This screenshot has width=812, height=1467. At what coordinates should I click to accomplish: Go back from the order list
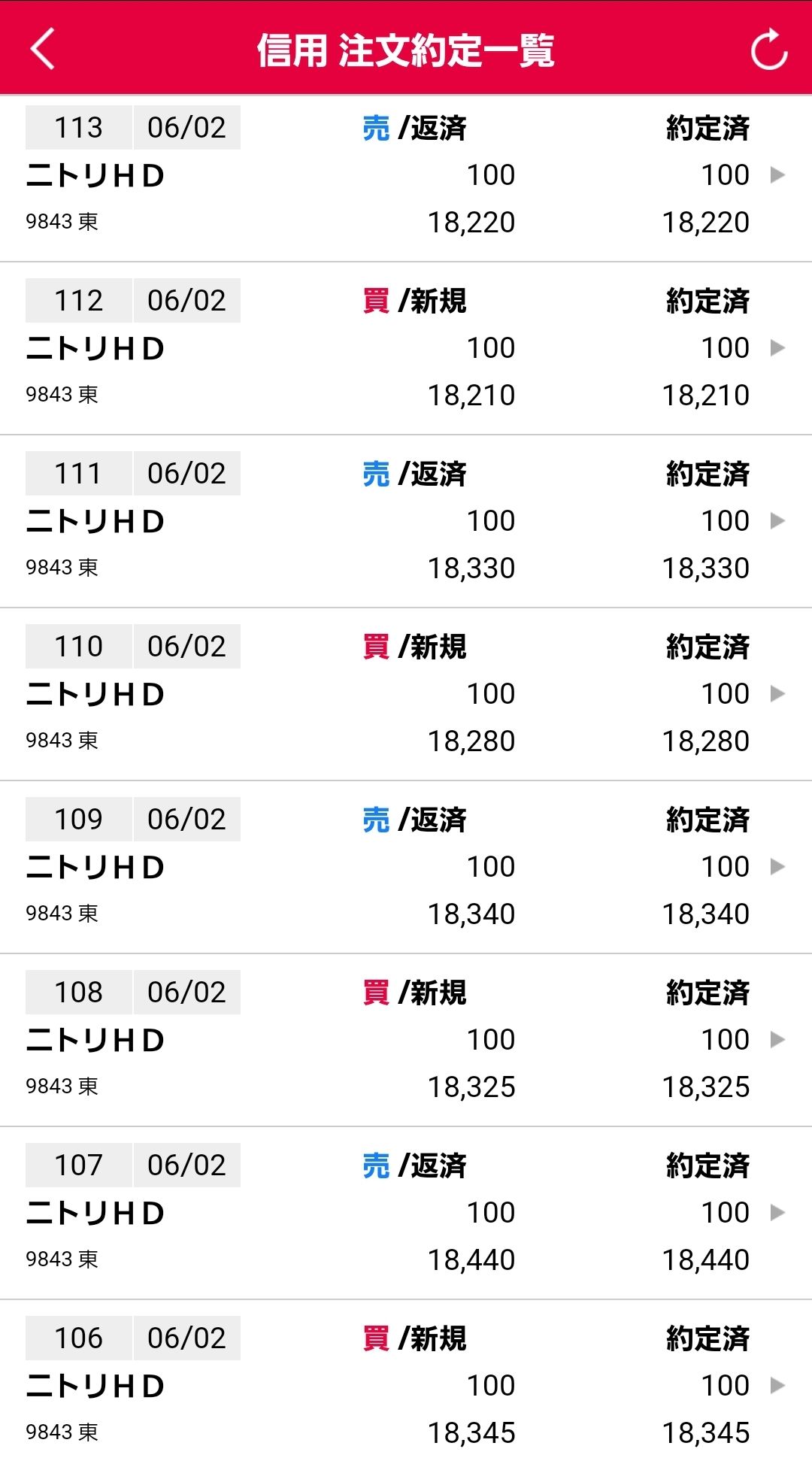click(x=43, y=50)
